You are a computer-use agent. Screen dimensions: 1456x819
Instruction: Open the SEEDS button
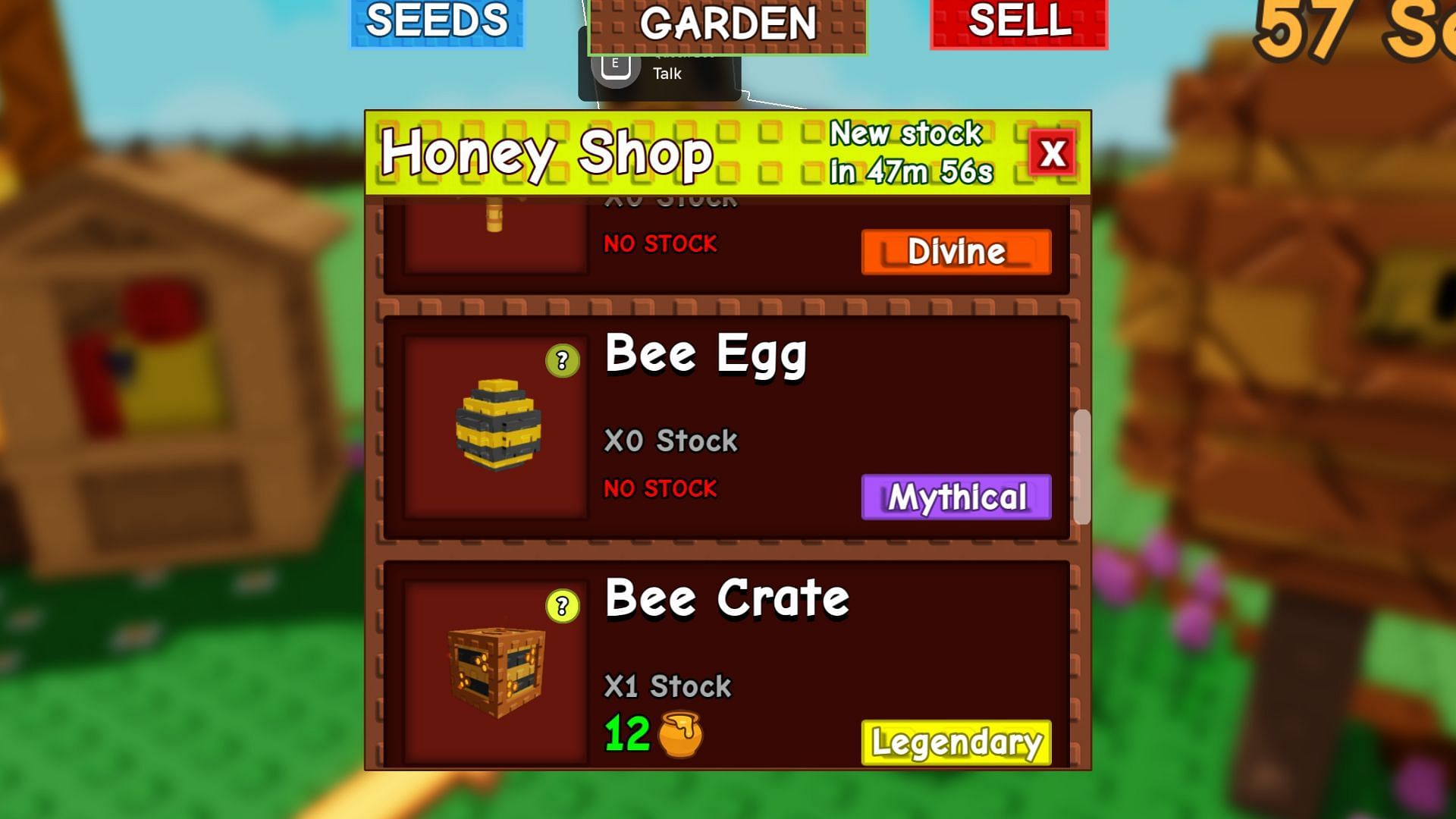437,23
